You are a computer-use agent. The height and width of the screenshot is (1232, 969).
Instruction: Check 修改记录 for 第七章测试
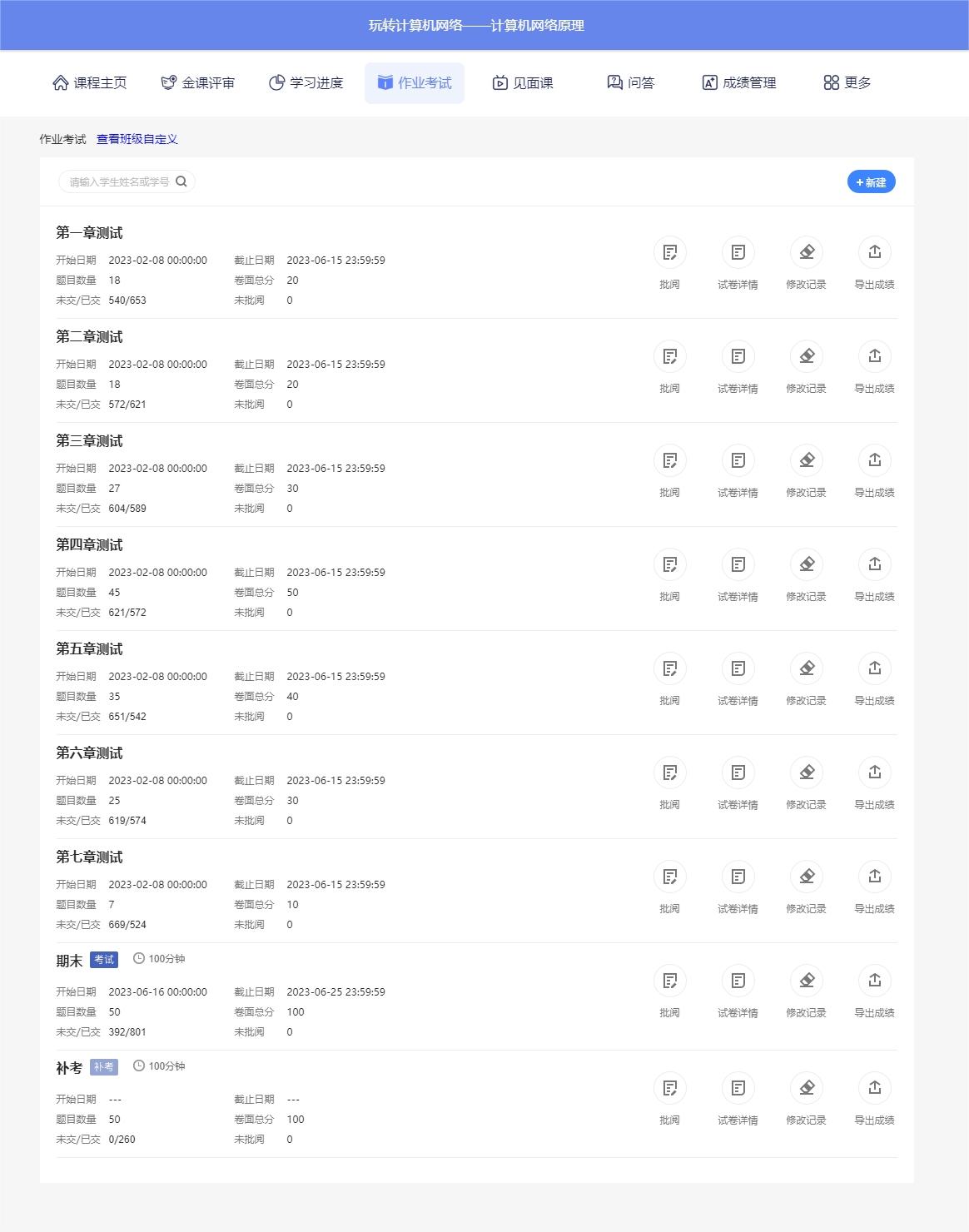pyautogui.click(x=806, y=877)
